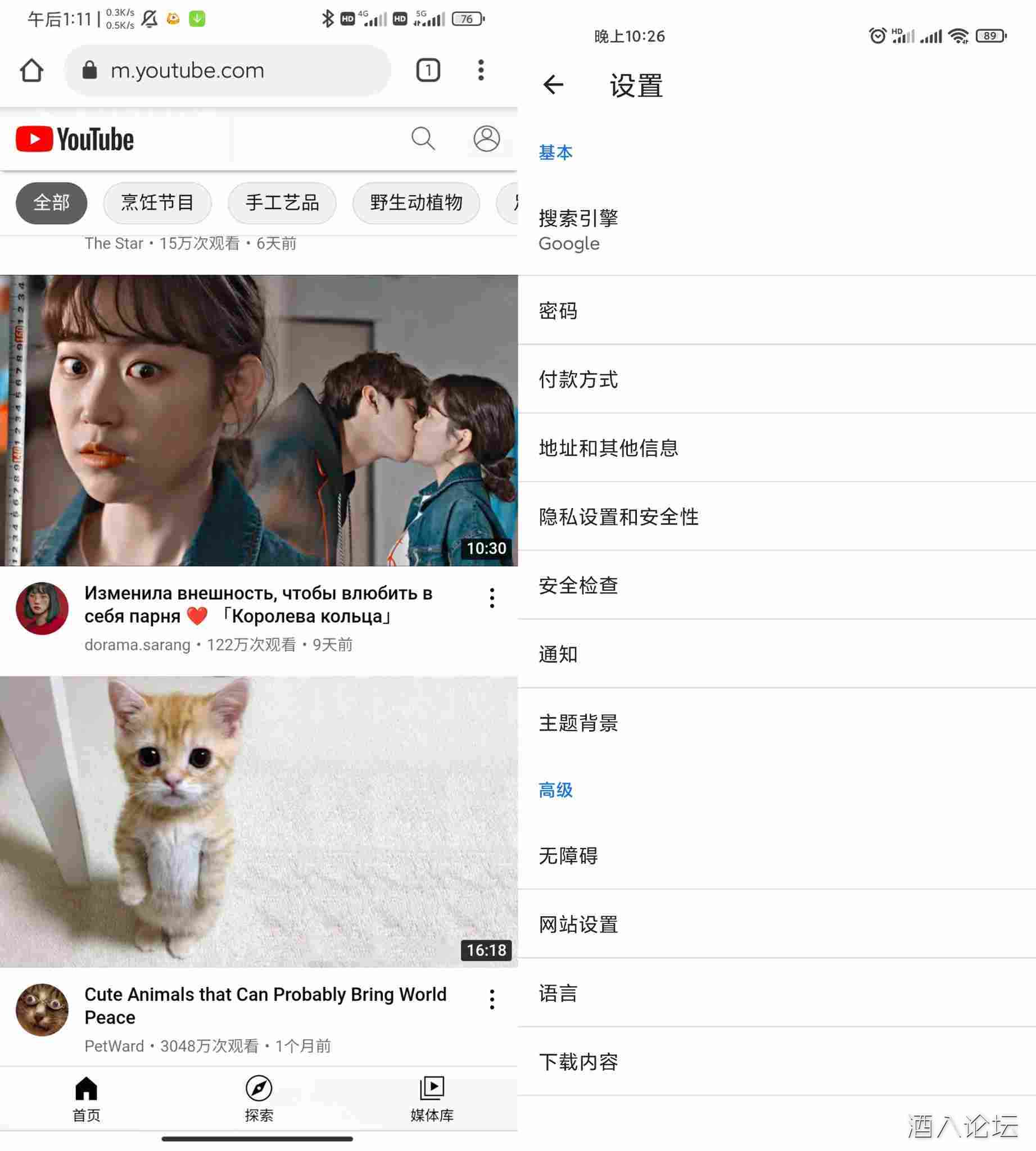This screenshot has width=1036, height=1151.
Task: Tap the m.youtube.com address bar
Action: pyautogui.click(x=228, y=71)
